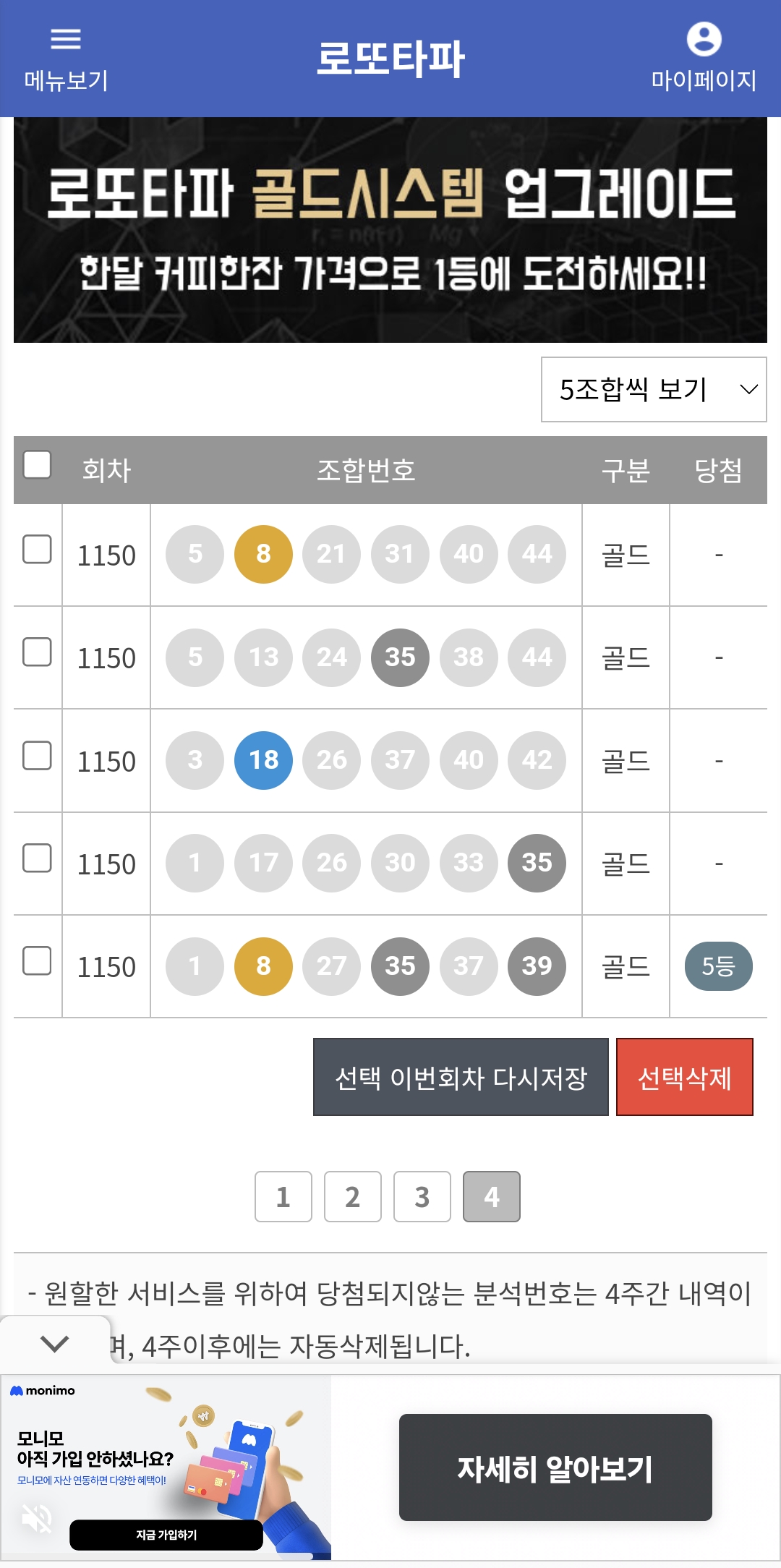
Task: Select the row with numbers 1 8 27 35 37 39
Action: 37,960
